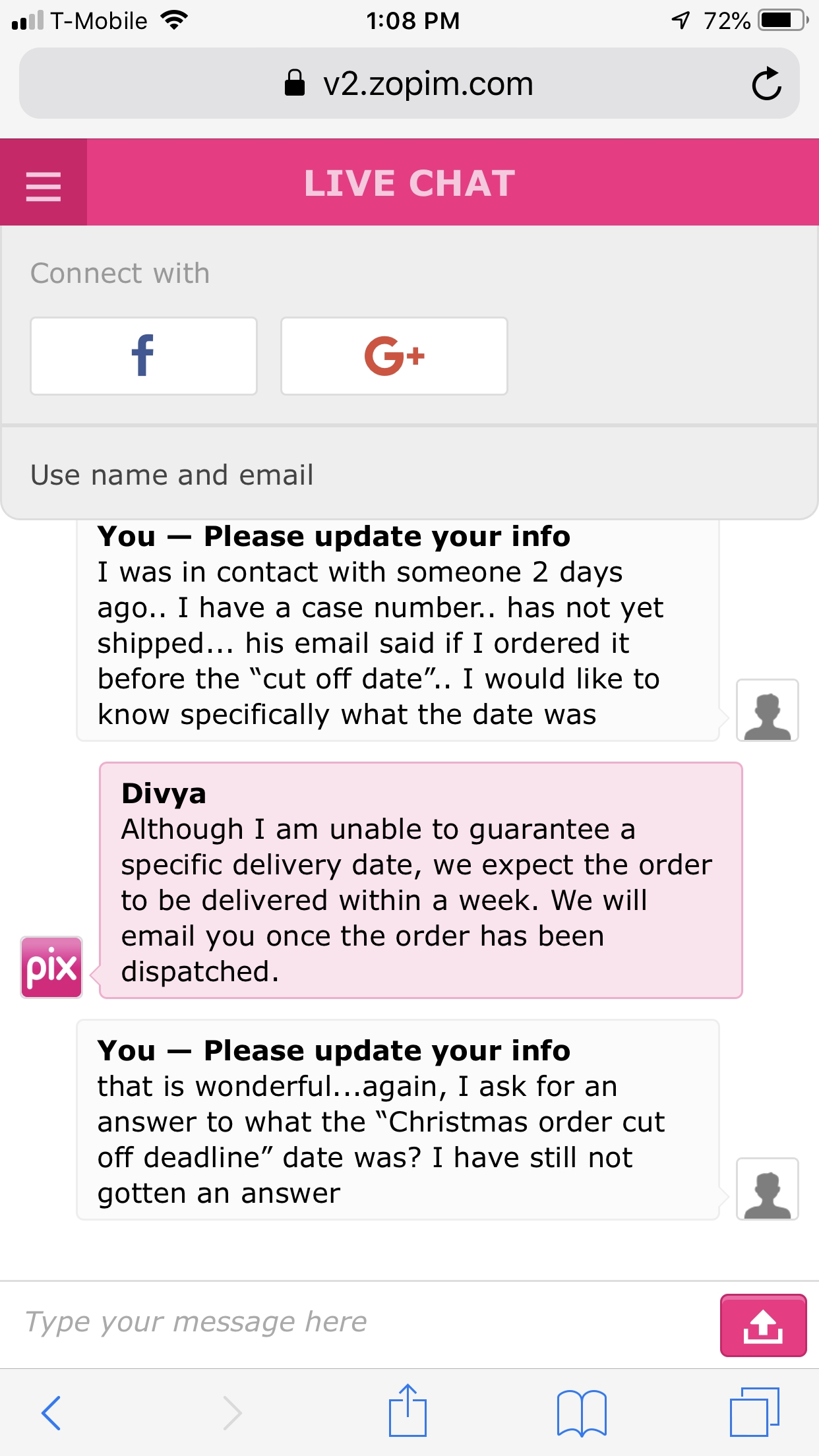Choose Facebook as sign-in method

[x=142, y=356]
